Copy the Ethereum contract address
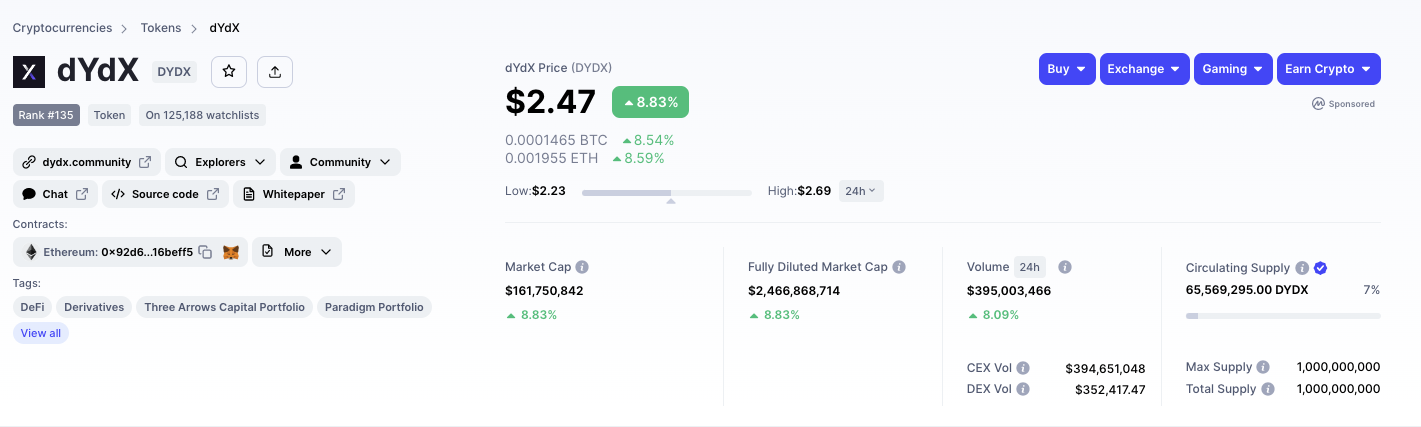Screen dimensions: 1421x427 click(205, 252)
